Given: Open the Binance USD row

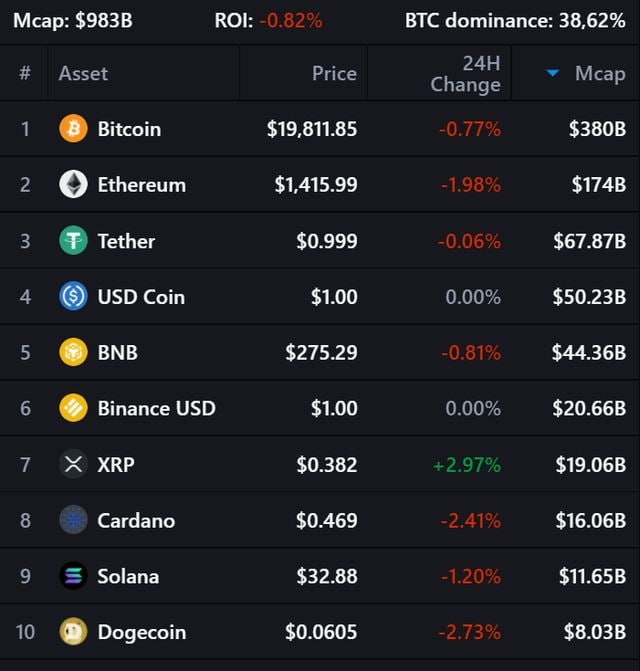Looking at the screenshot, I should (156, 409).
